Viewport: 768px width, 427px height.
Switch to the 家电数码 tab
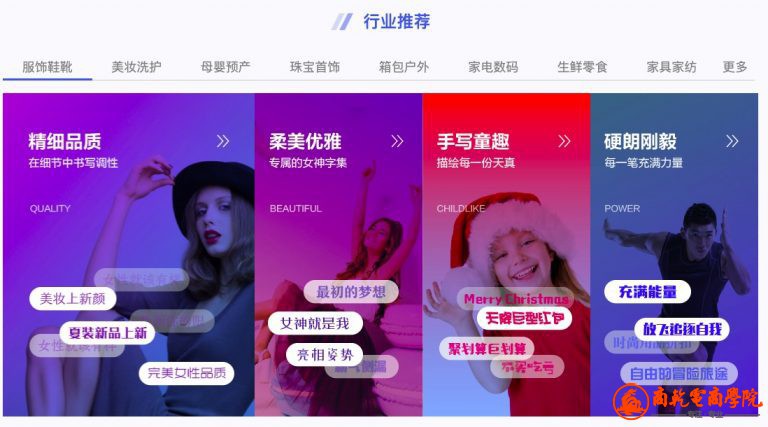(493, 67)
